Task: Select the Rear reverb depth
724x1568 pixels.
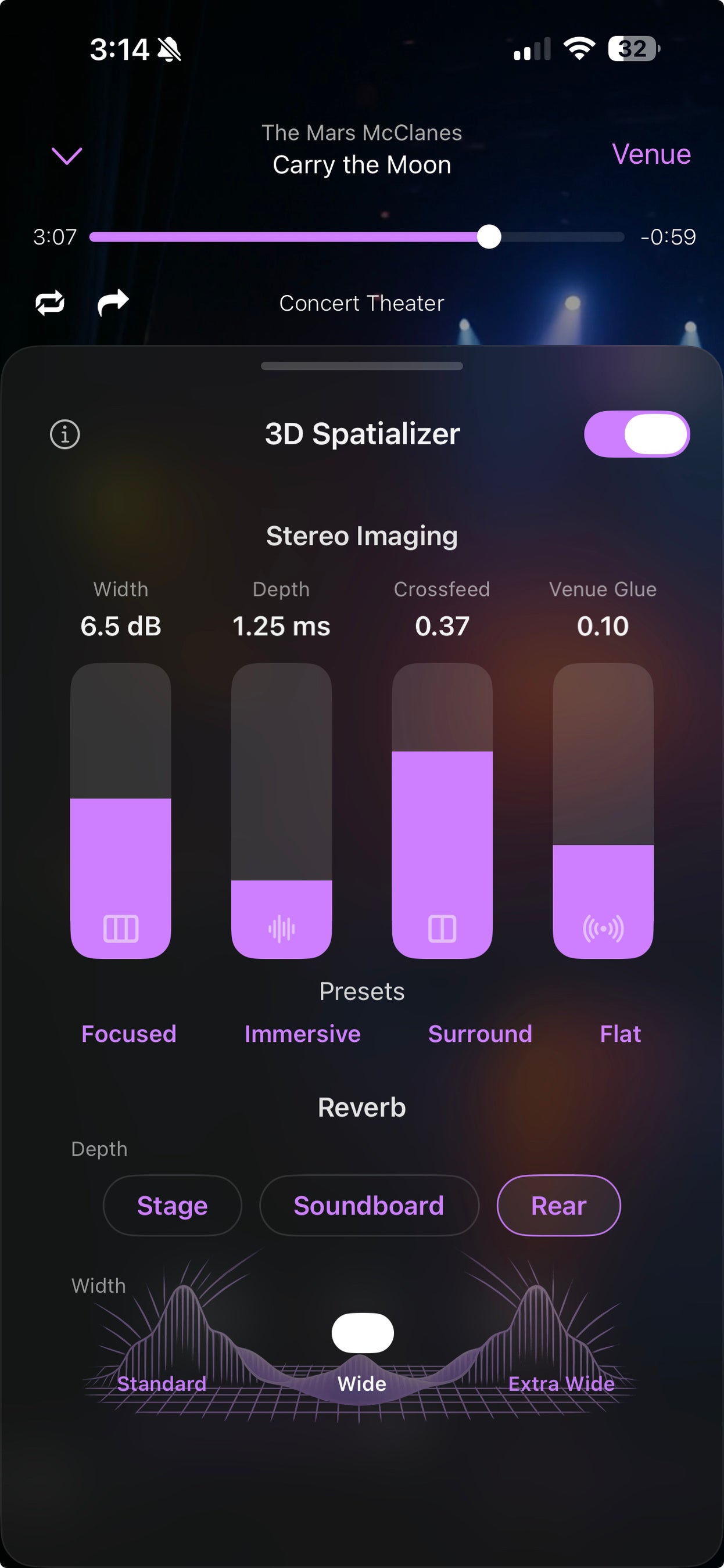Action: [x=558, y=1206]
